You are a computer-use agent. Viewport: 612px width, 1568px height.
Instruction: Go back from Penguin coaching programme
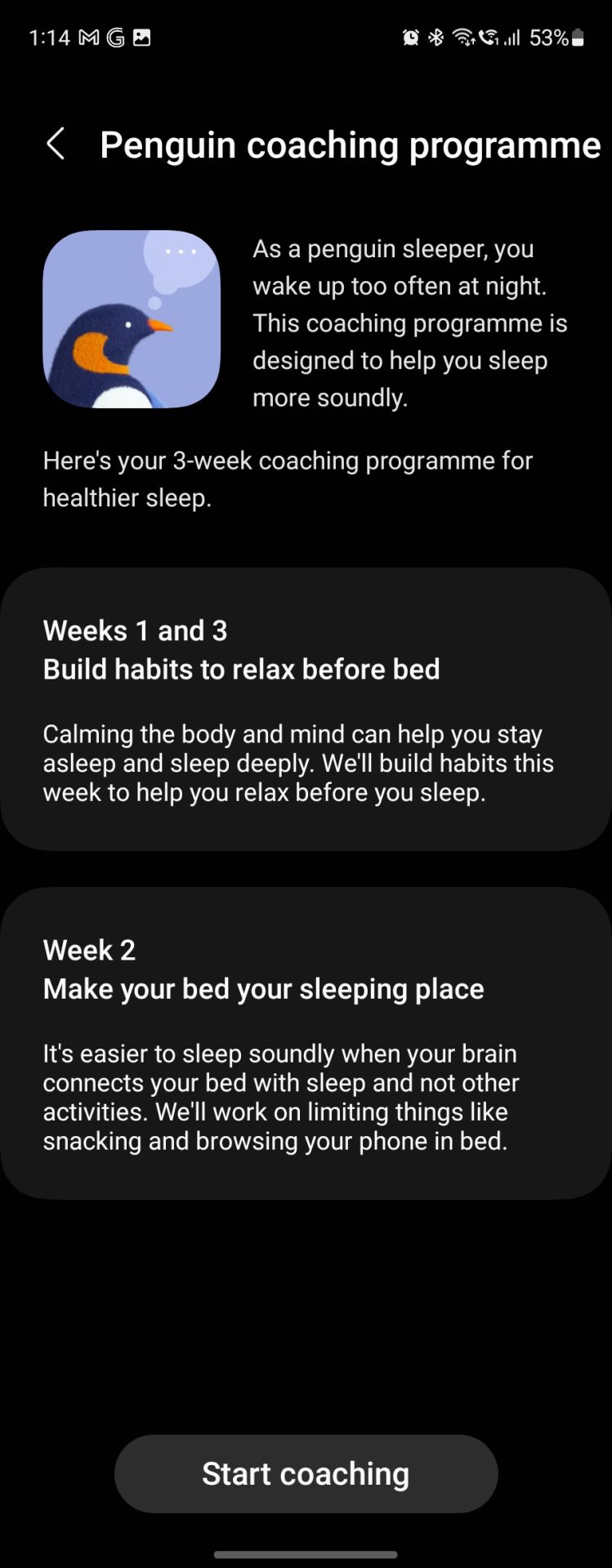[x=56, y=145]
